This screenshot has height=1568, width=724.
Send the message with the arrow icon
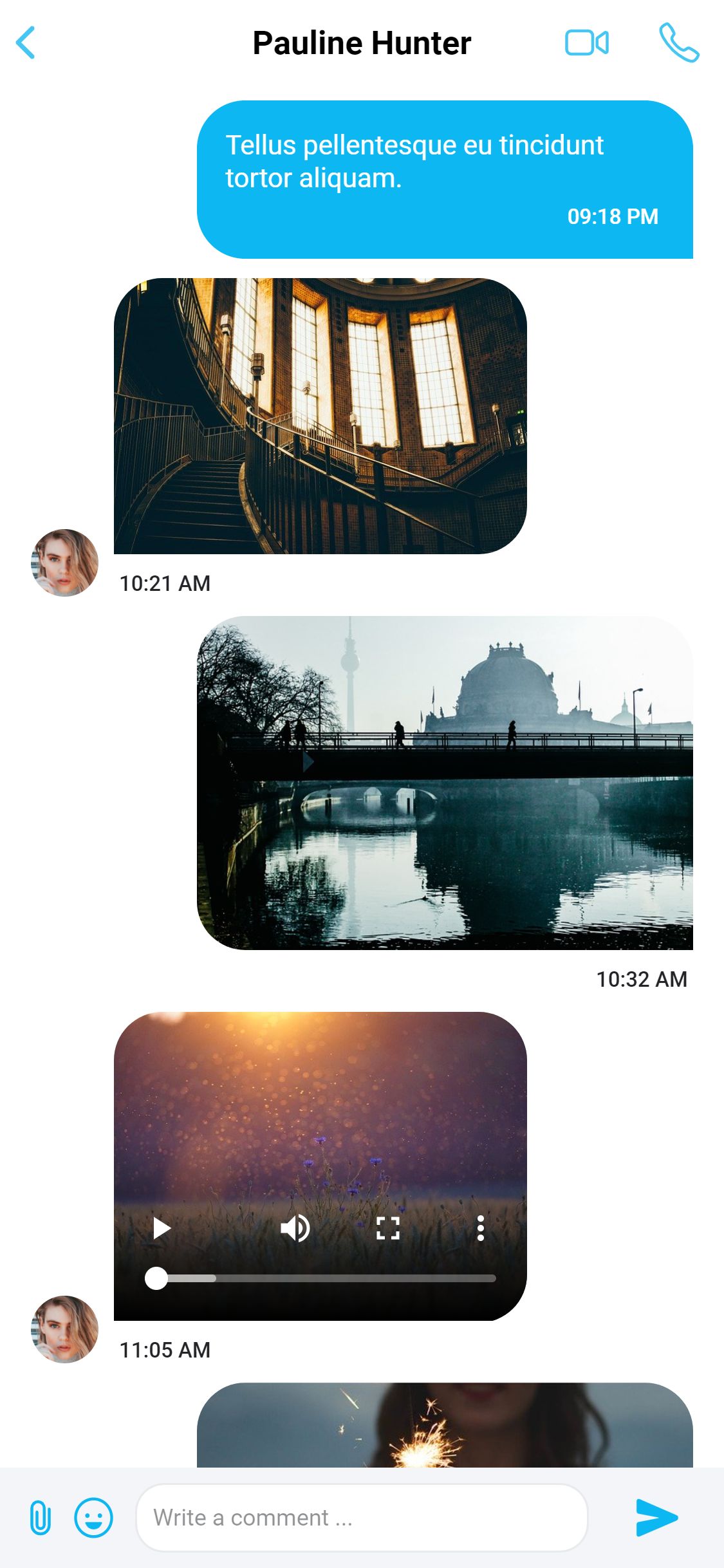click(x=656, y=1518)
